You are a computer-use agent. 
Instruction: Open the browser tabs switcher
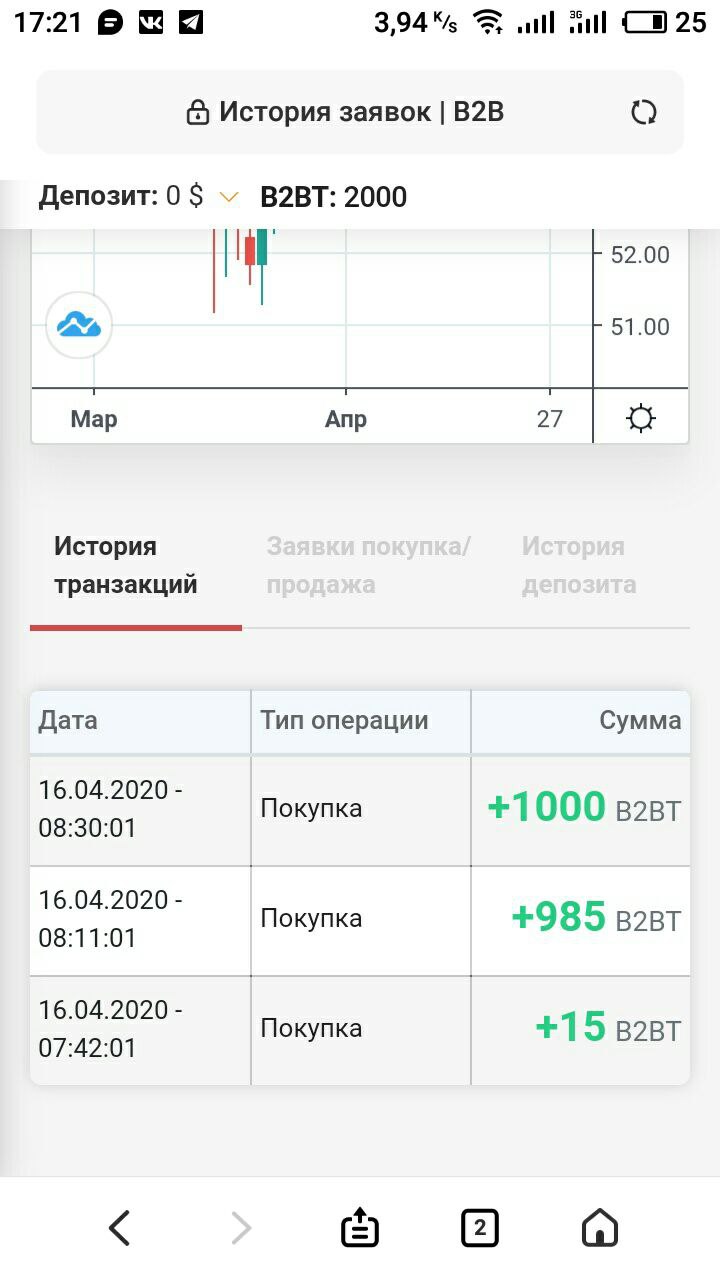tap(480, 1227)
